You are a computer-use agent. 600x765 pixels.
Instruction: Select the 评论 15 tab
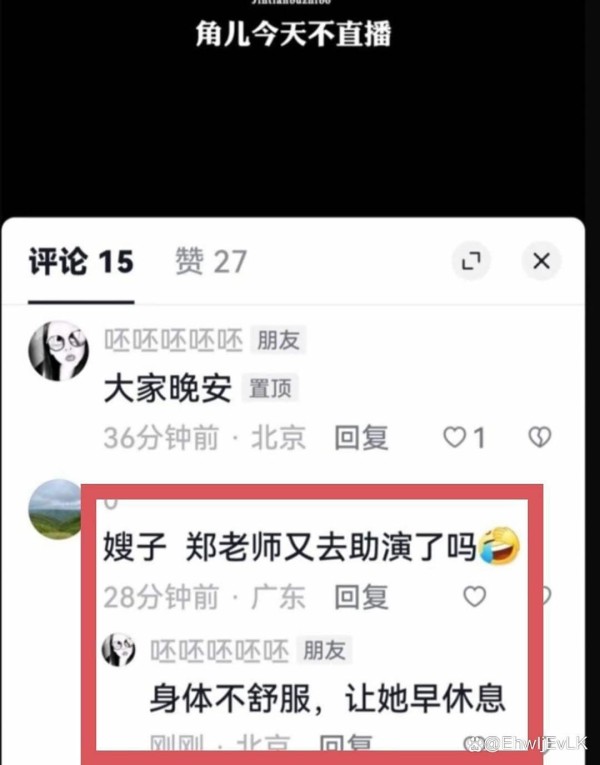[80, 262]
